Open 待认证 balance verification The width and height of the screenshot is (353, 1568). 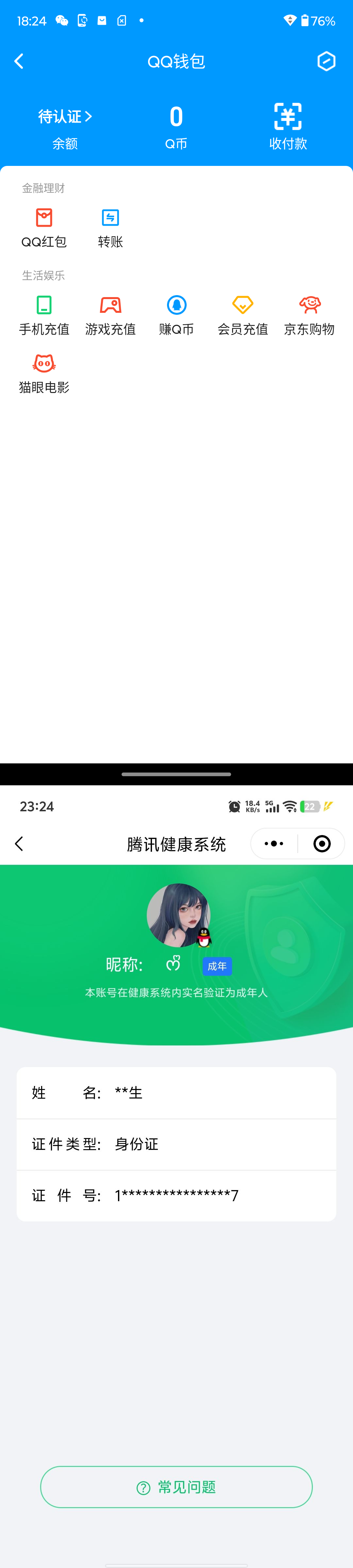(x=65, y=116)
